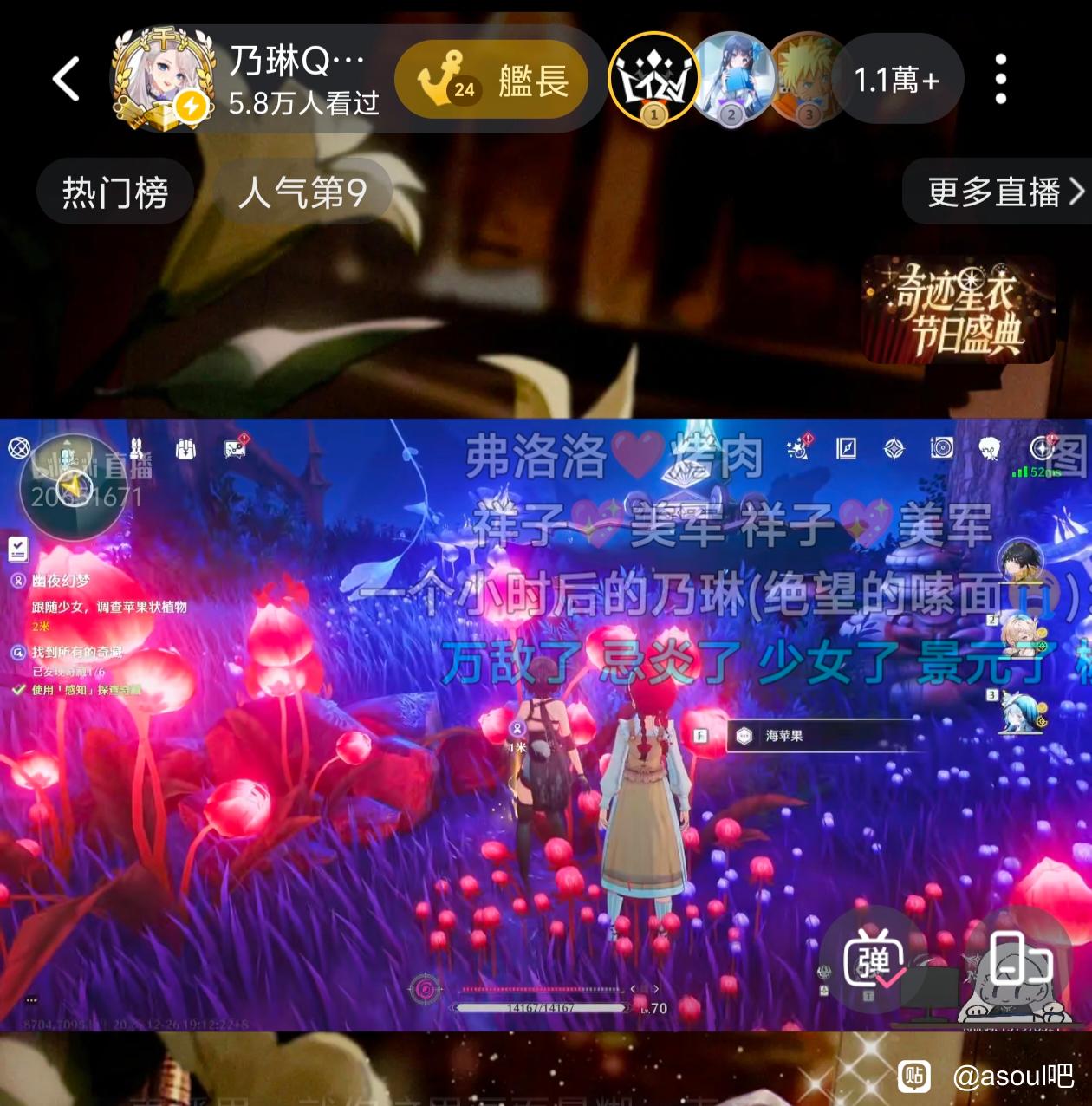View the top-ranked viewer avatar
This screenshot has width=1092, height=1106.
pyautogui.click(x=653, y=79)
